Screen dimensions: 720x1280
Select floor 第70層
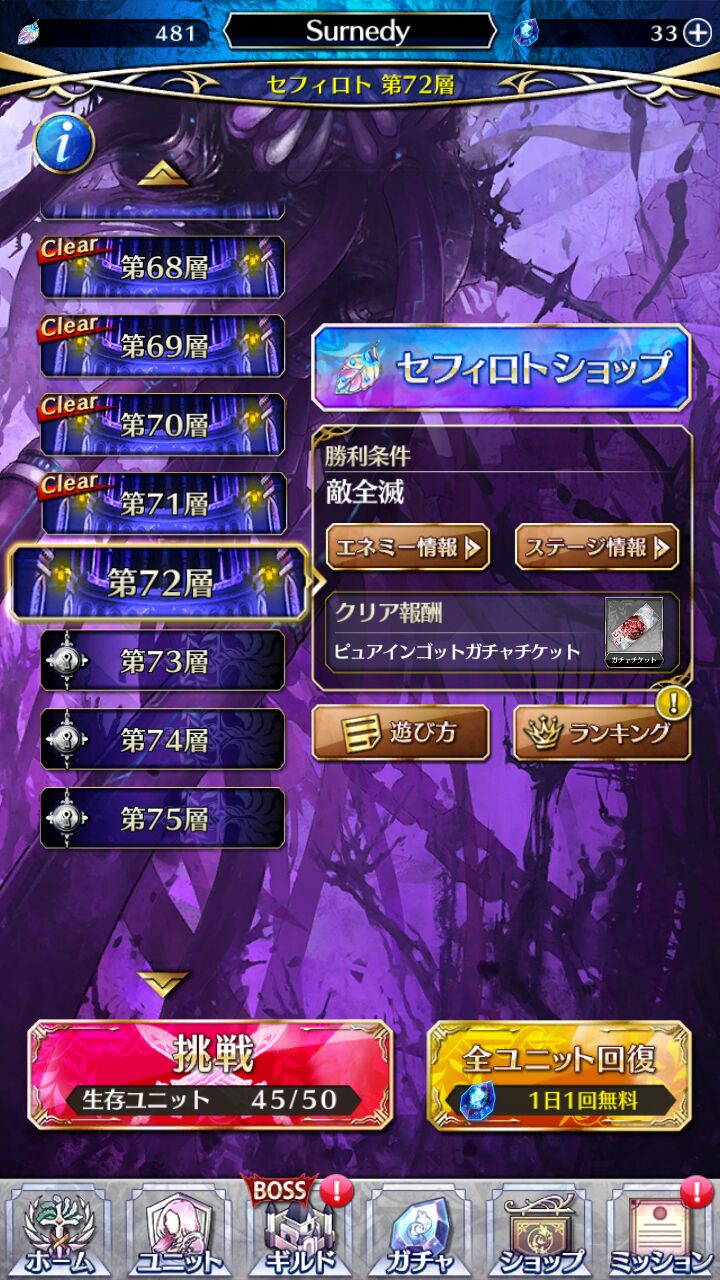click(163, 425)
